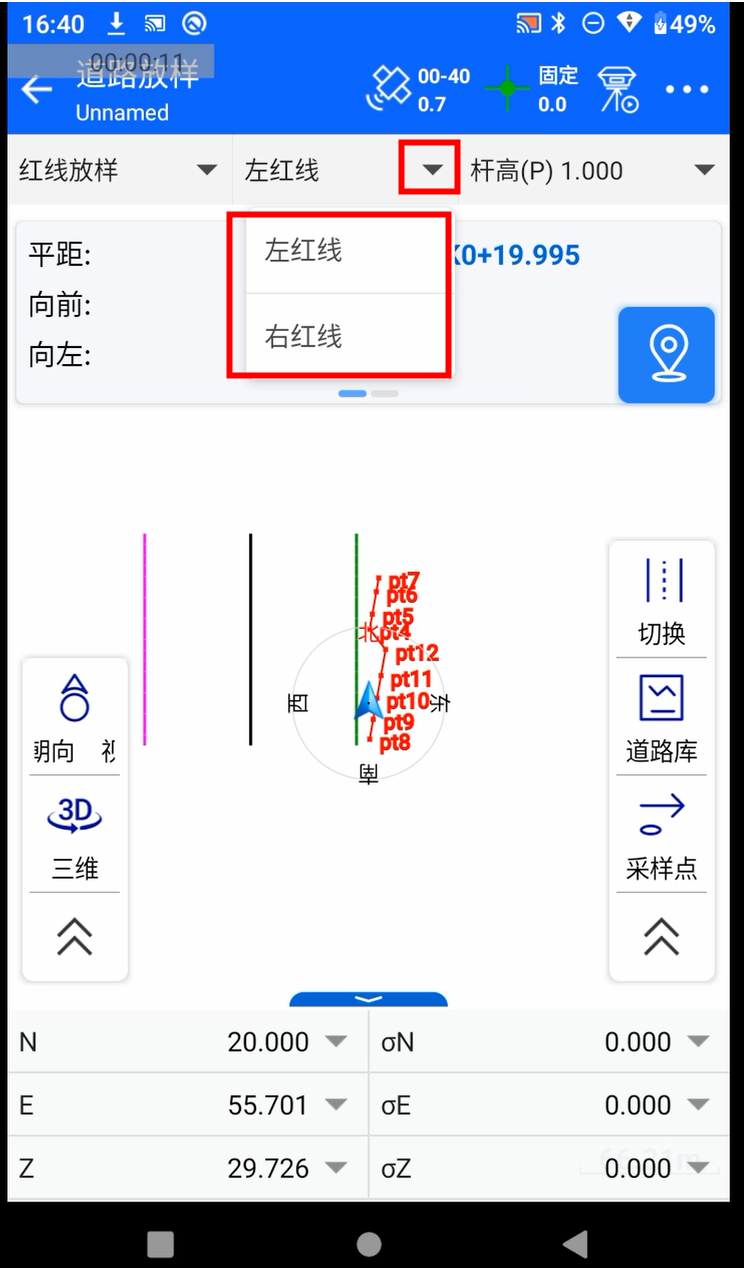Tap the blue location pin button
Screen dimensions: 744x1268
pyautogui.click(x=666, y=354)
